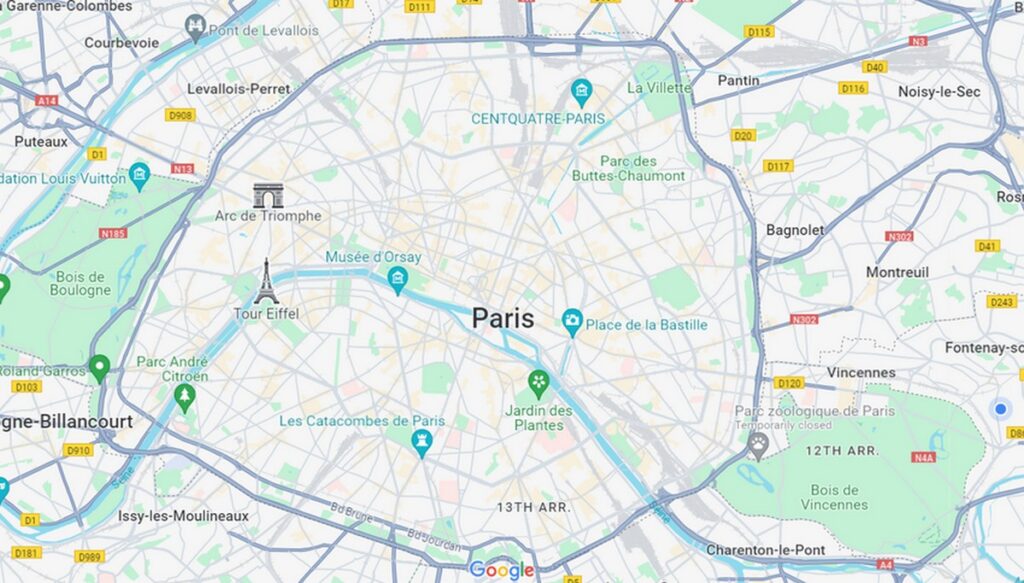
Task: Tap the Musée d'Orsay museum pin
Action: coord(398,281)
